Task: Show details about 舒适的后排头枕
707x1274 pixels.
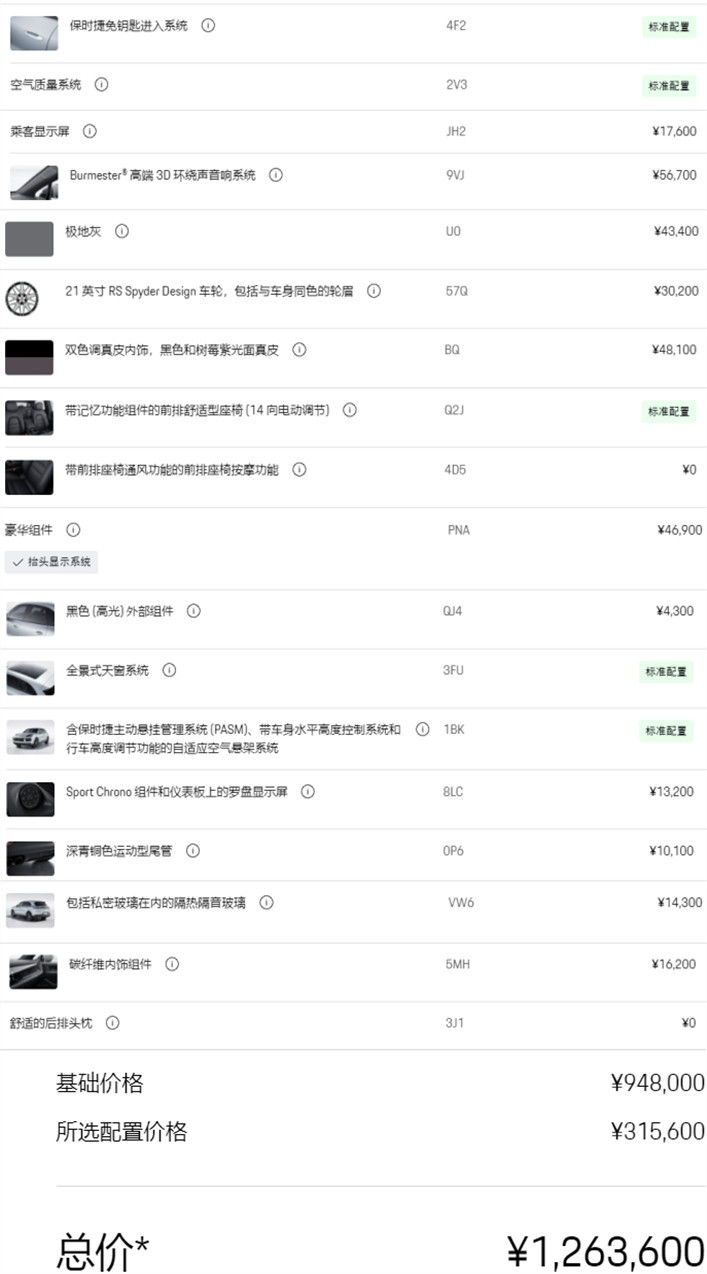Action: coord(112,1023)
